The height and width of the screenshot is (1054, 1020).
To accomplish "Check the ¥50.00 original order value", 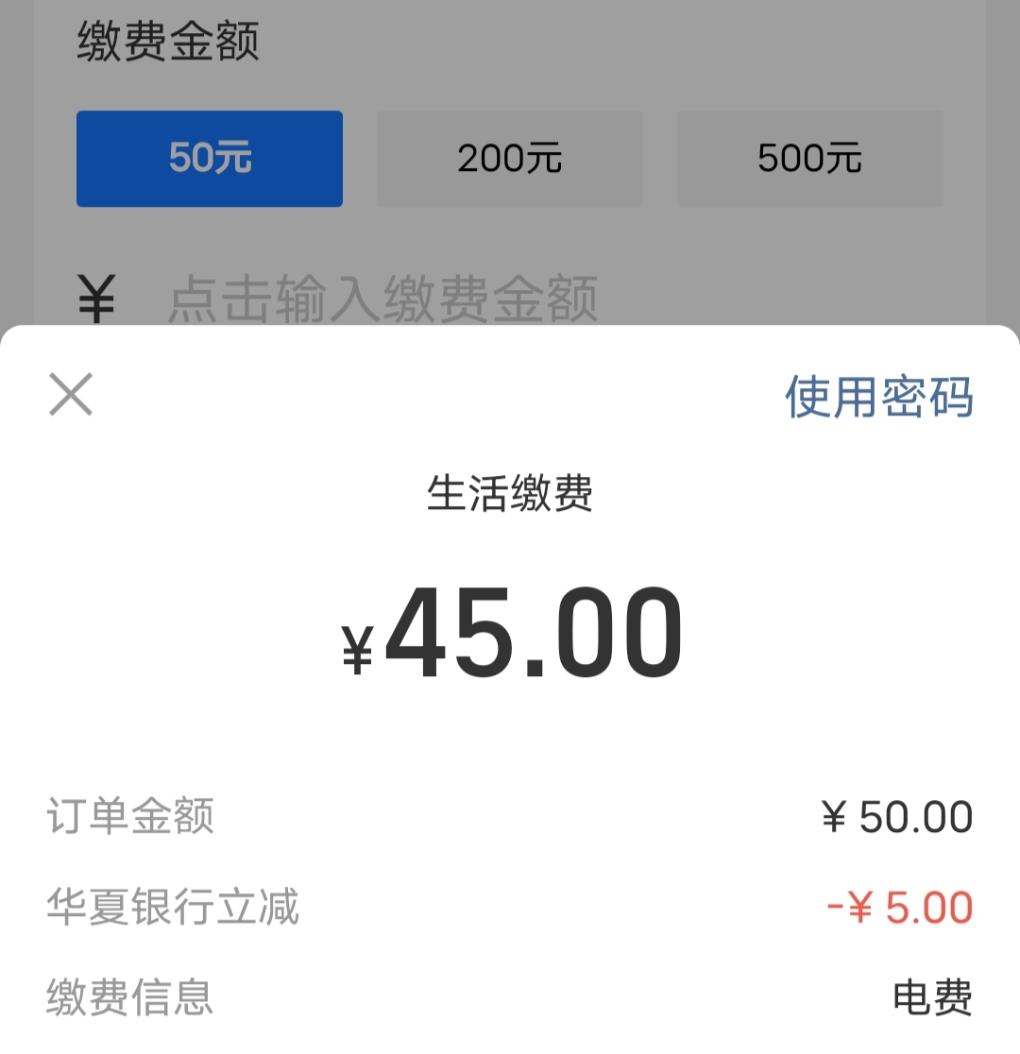I will click(x=898, y=816).
